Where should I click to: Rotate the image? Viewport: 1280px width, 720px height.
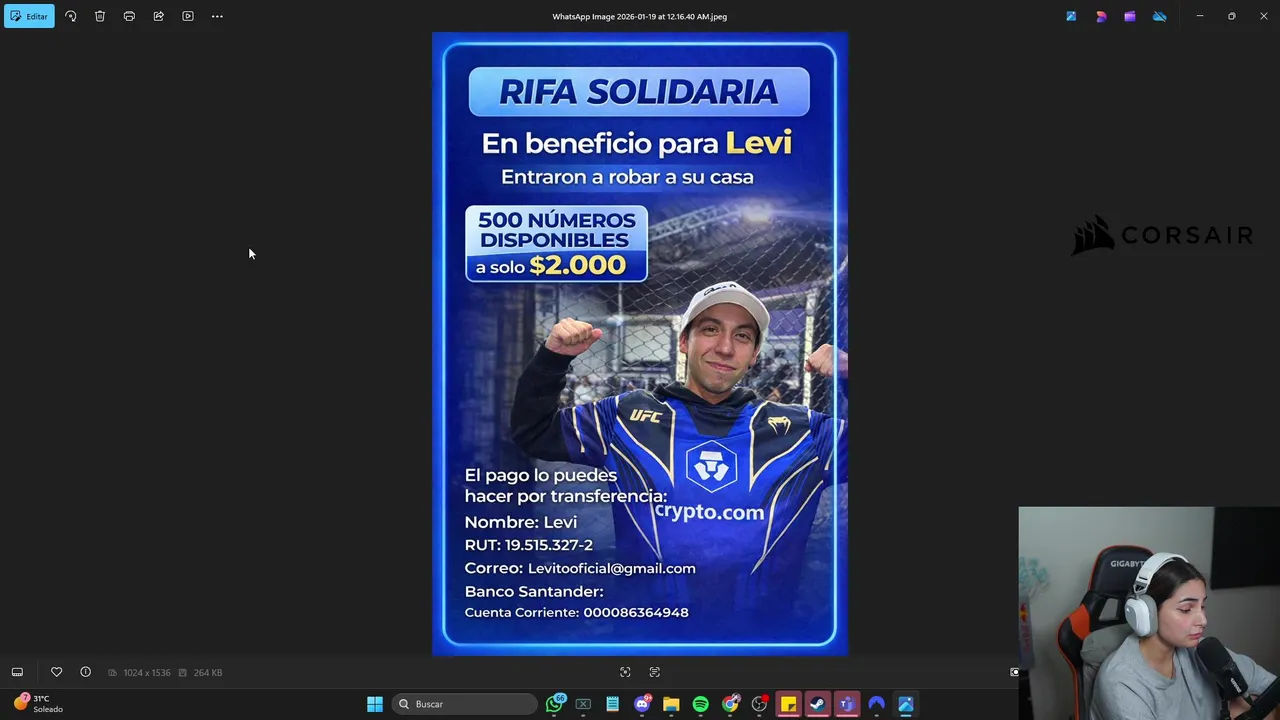70,16
